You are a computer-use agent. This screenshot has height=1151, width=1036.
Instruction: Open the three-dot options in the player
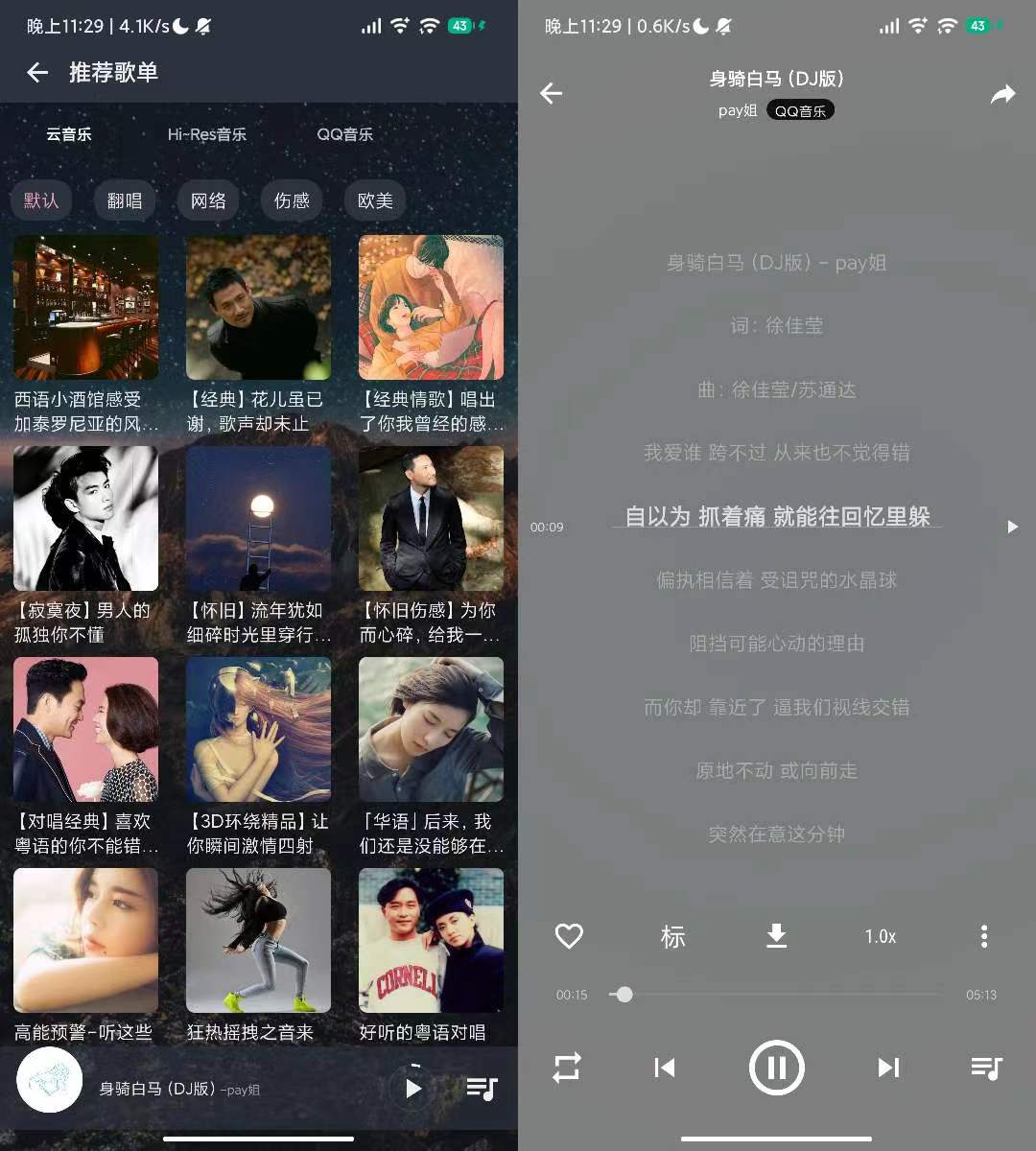[x=983, y=936]
